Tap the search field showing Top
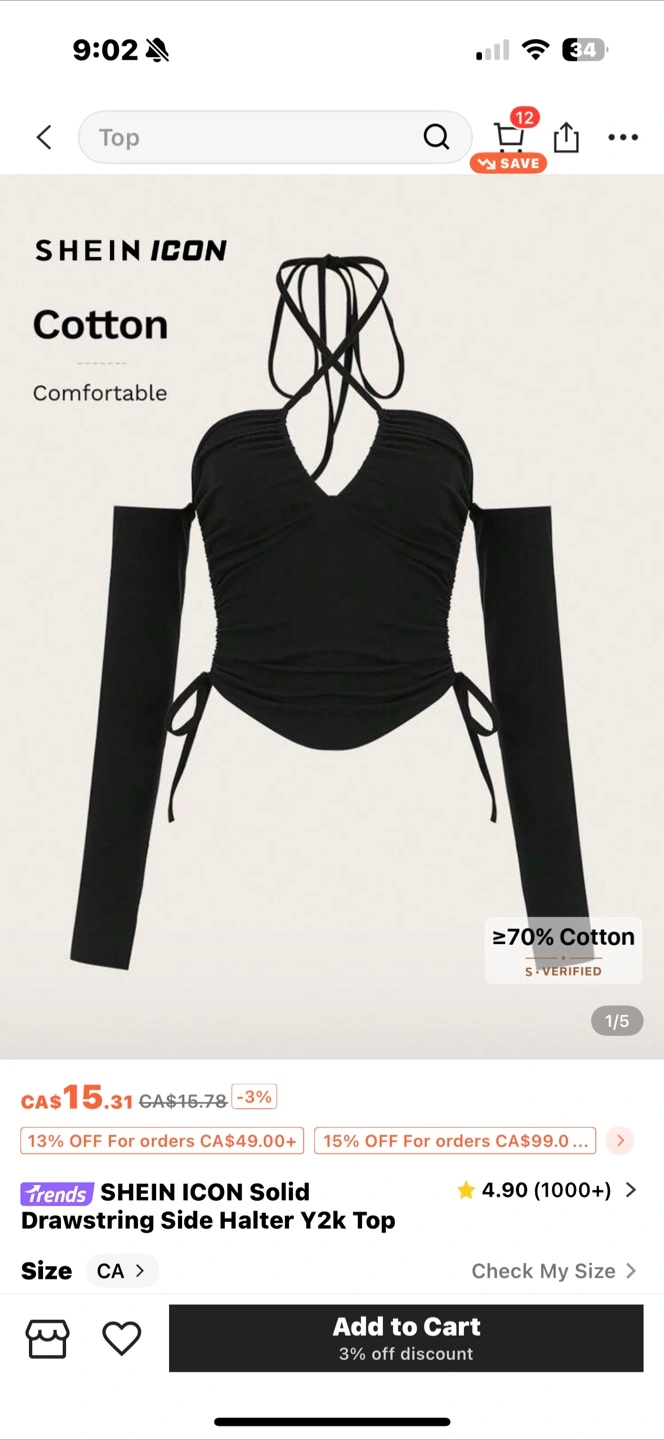The width and height of the screenshot is (664, 1440). point(274,137)
